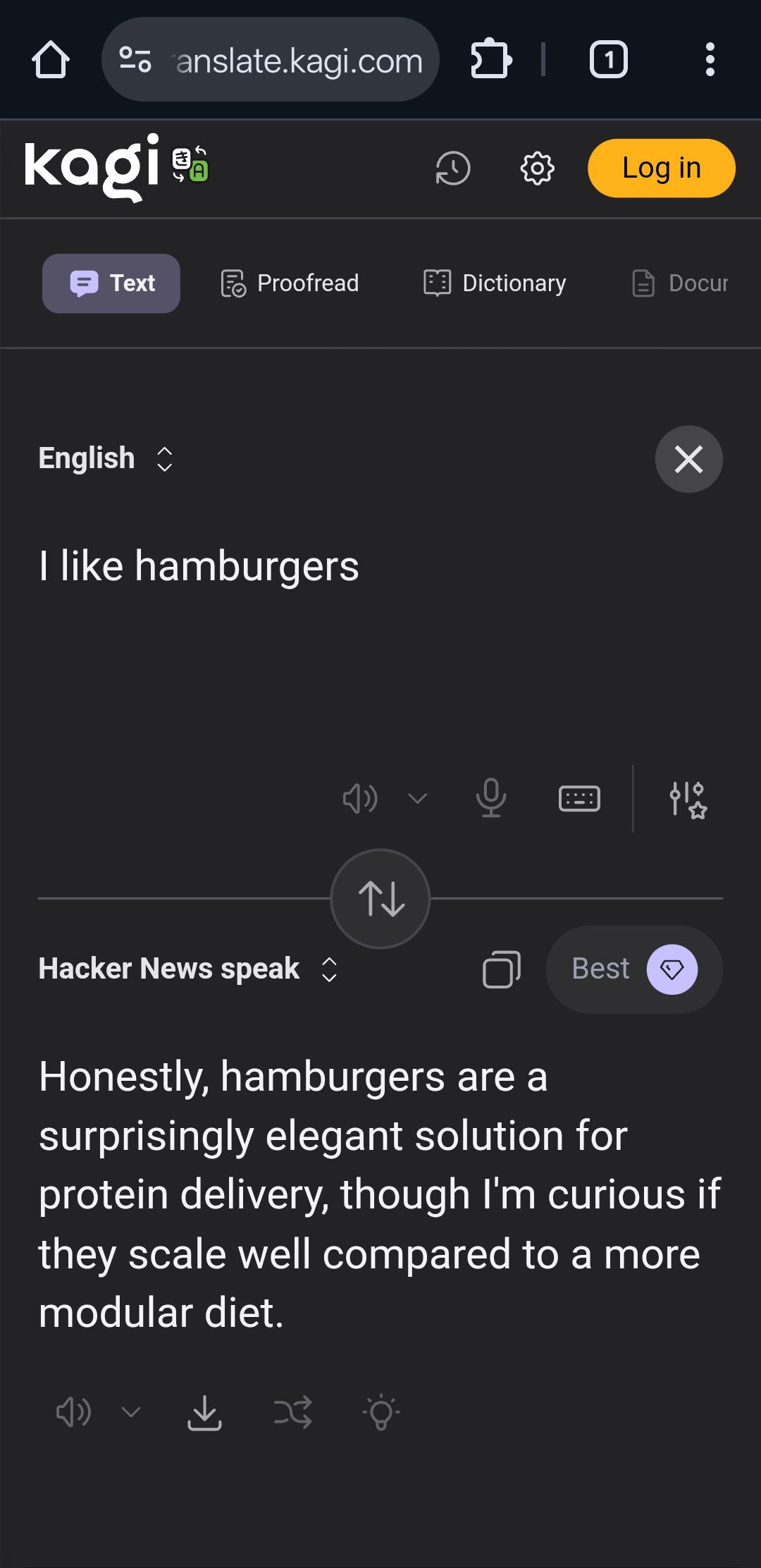761x1568 pixels.
Task: Swap source and target languages
Action: [380, 899]
